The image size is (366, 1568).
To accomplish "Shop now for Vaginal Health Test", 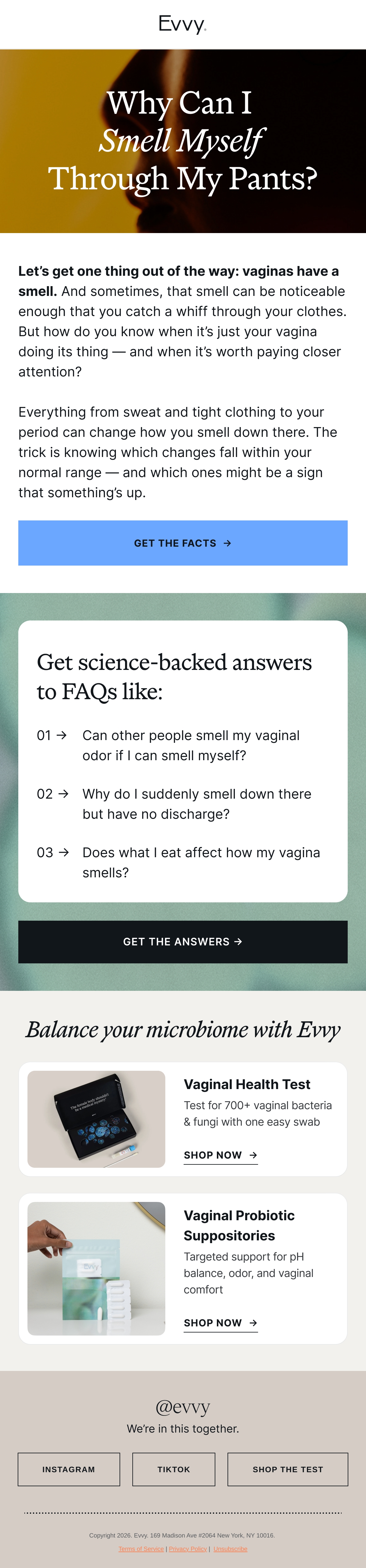I will click(221, 1155).
